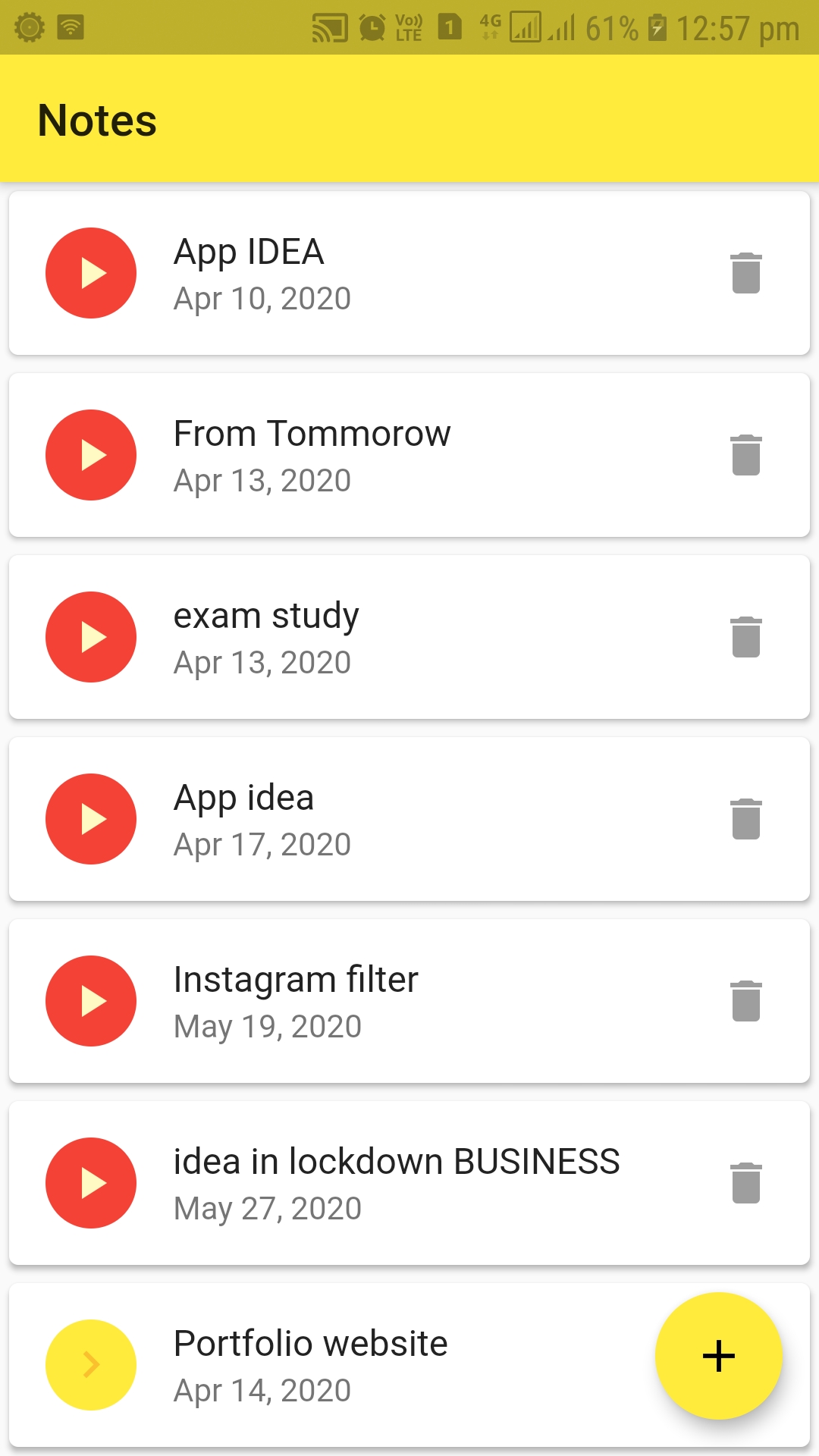Add a new note with the plus button
This screenshot has height=1456, width=819.
tap(718, 1355)
